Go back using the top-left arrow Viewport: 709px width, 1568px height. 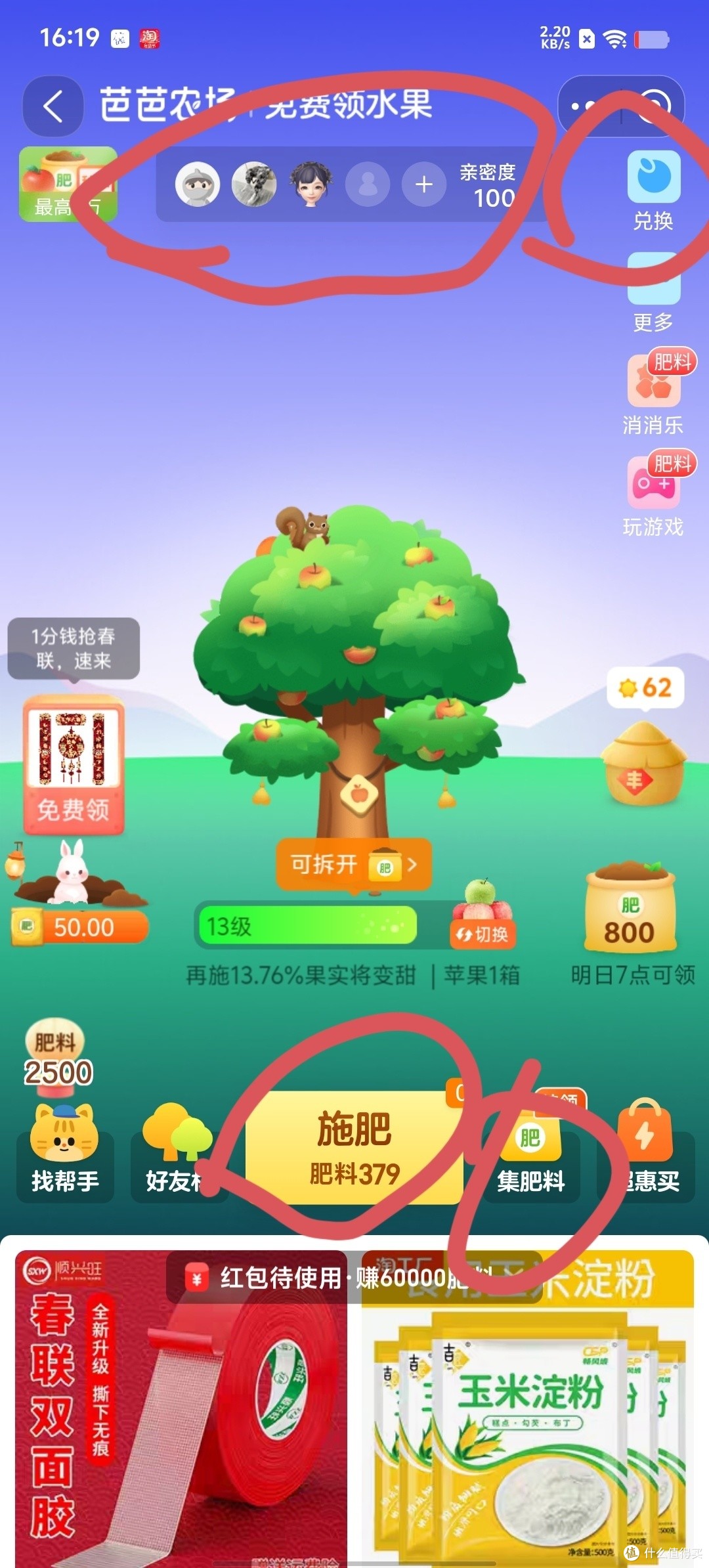tap(53, 106)
